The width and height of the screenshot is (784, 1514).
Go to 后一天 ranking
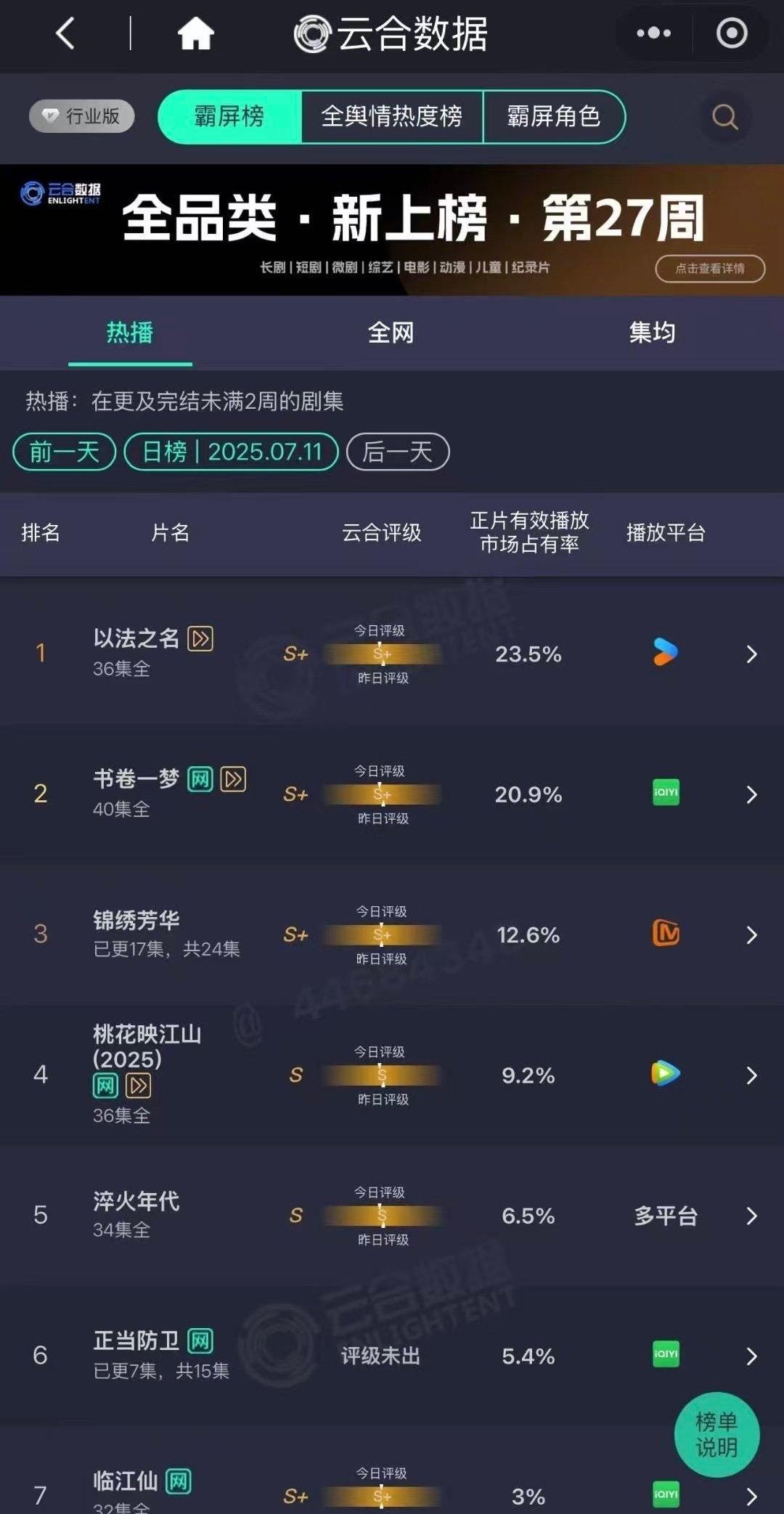pos(398,452)
